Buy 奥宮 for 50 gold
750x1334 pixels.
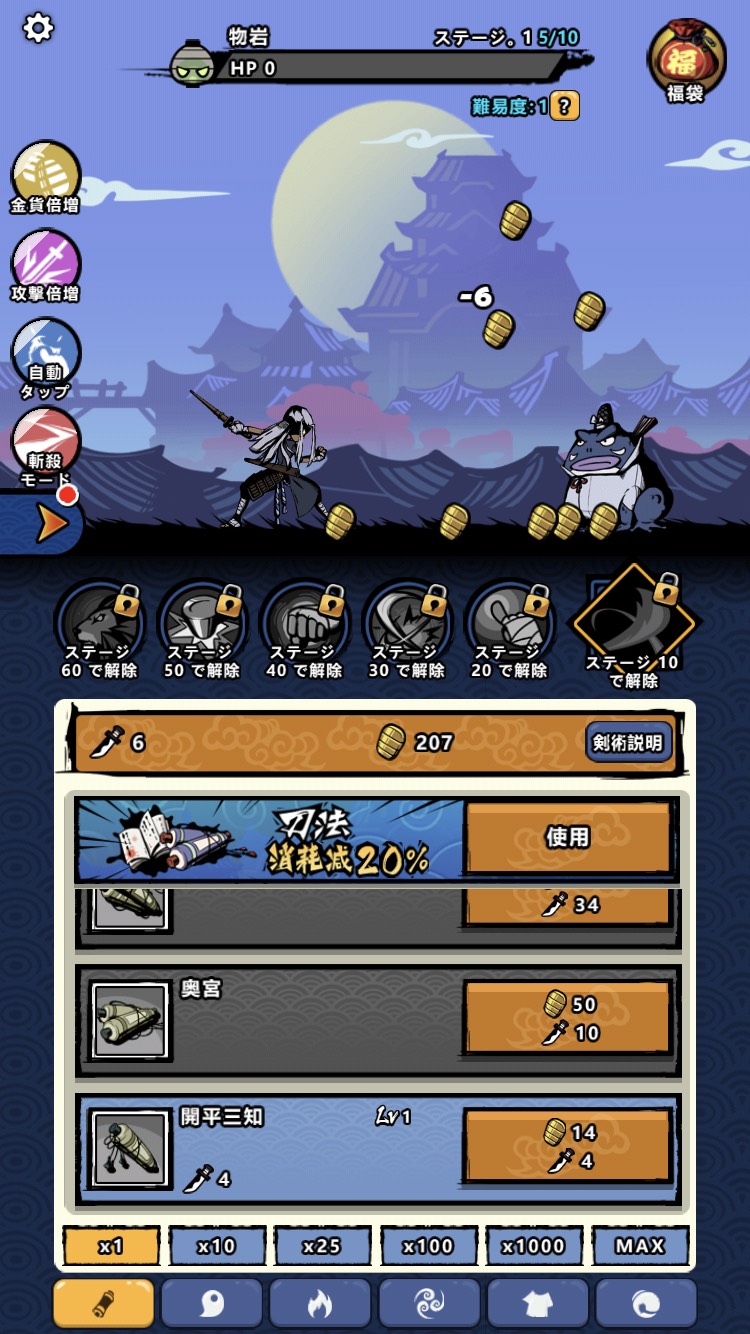tap(567, 1018)
